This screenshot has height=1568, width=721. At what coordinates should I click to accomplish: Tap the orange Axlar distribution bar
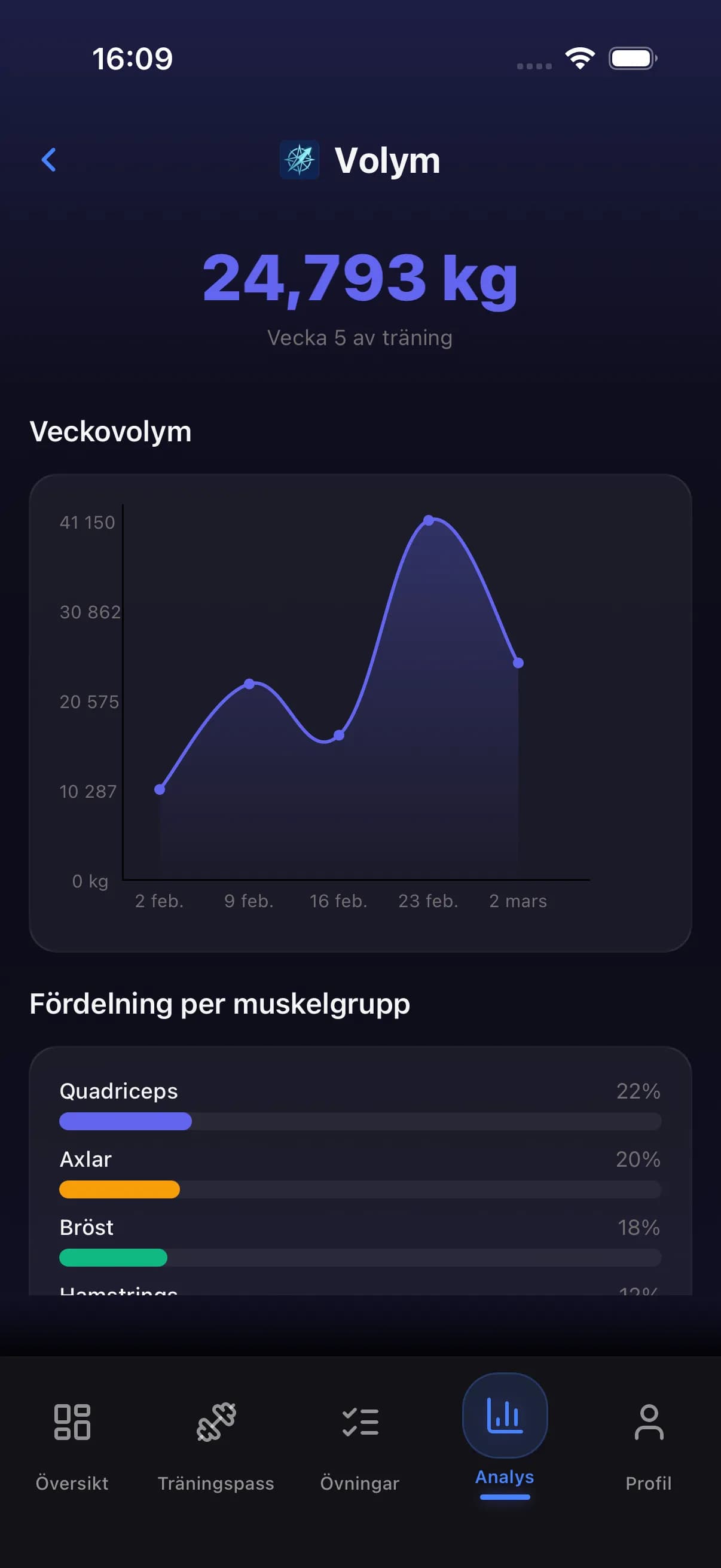pos(119,1190)
